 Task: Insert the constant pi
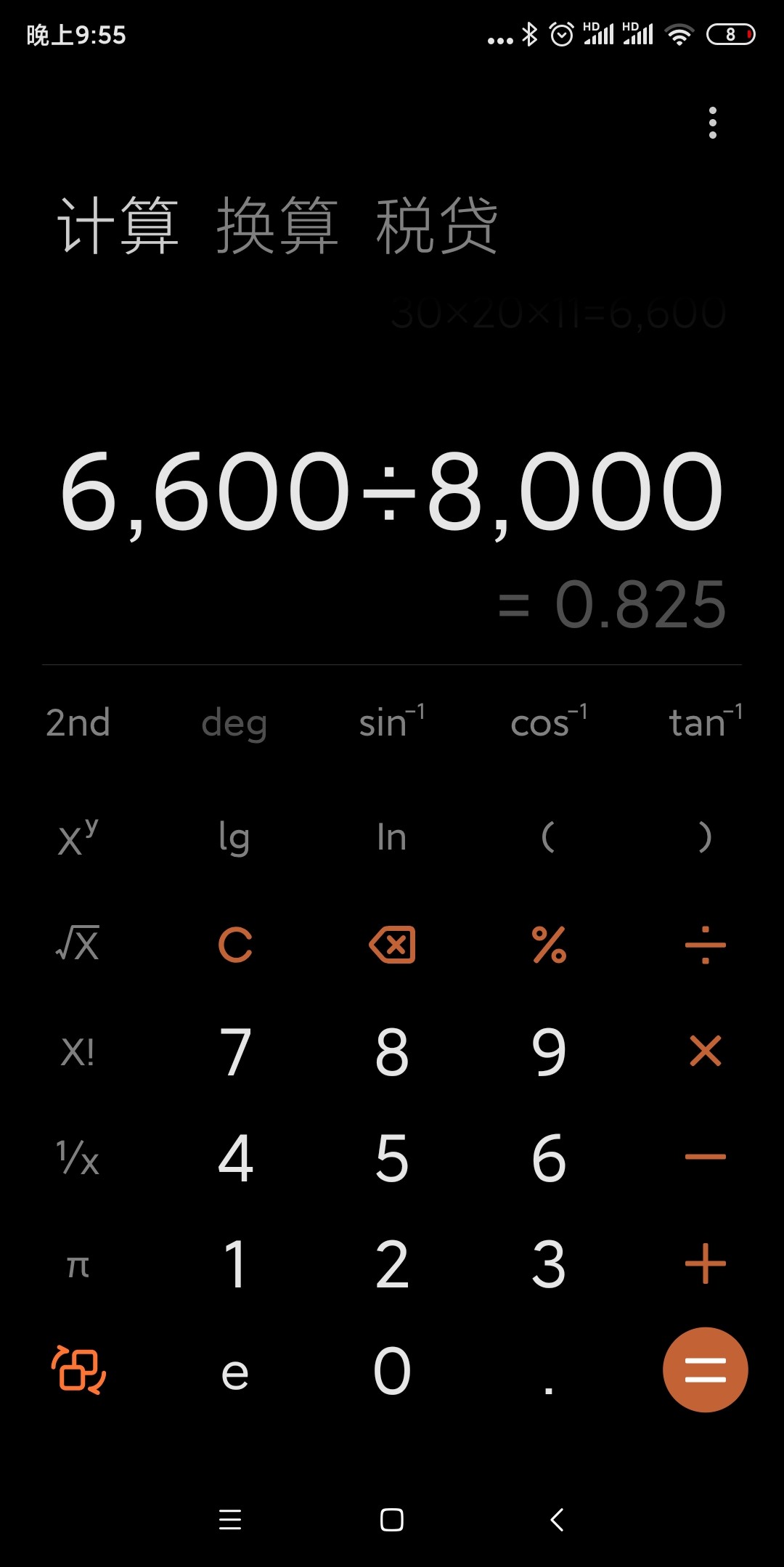pos(78,1265)
